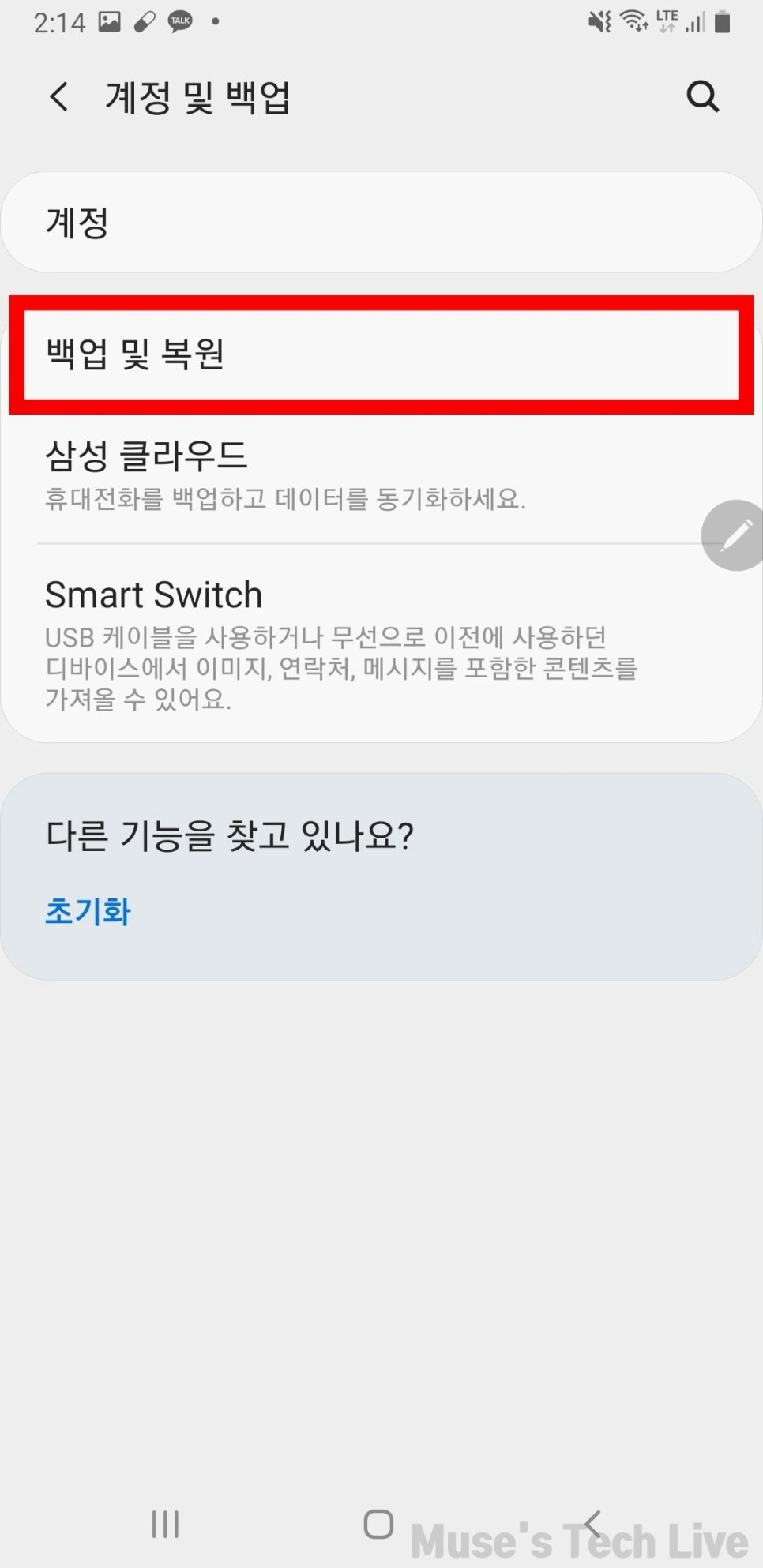Screen dimensions: 763x1568
Task: Open recent apps from the navigation bar
Action: click(165, 1523)
